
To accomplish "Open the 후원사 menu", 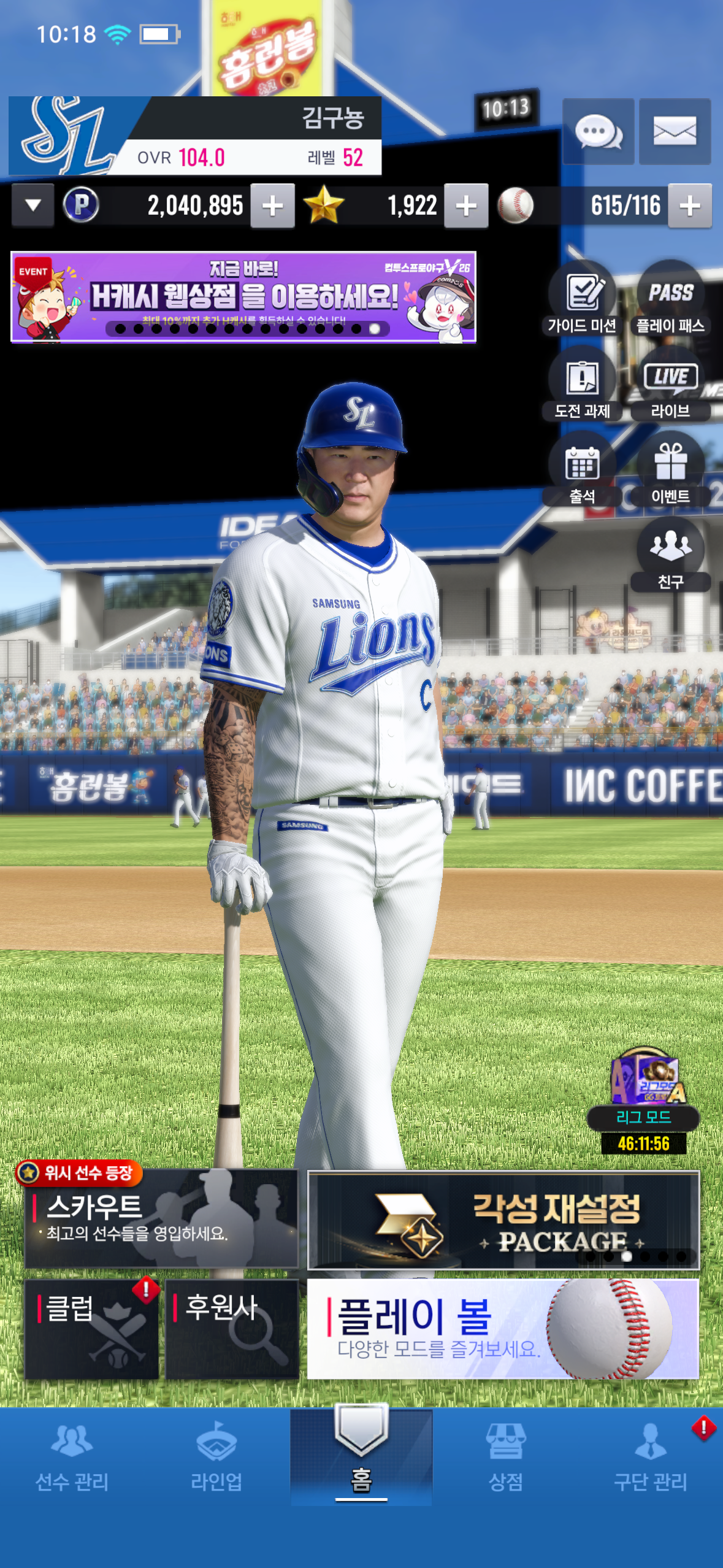I will point(231,1329).
